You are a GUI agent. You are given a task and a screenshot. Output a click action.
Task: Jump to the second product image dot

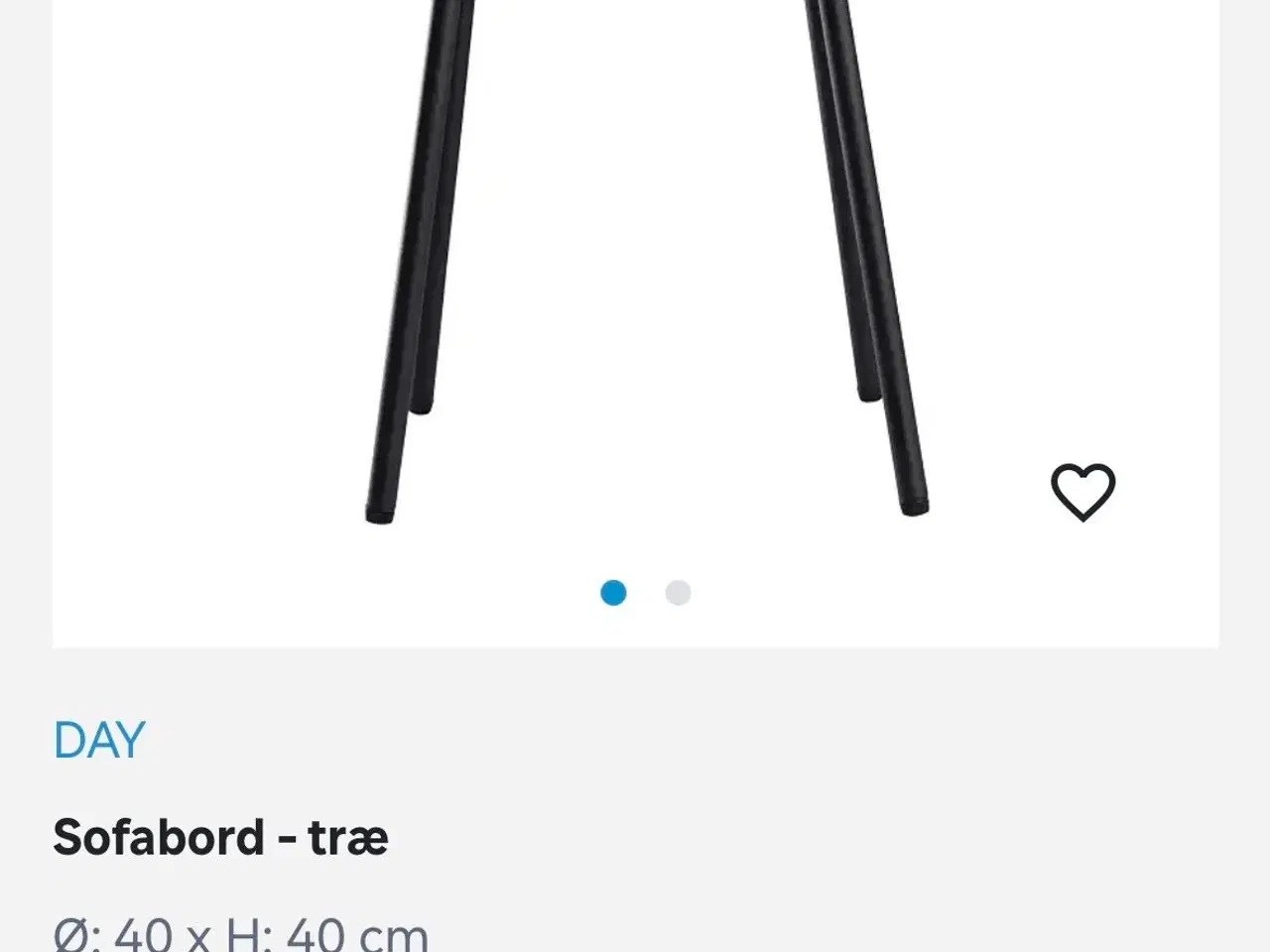(x=678, y=593)
